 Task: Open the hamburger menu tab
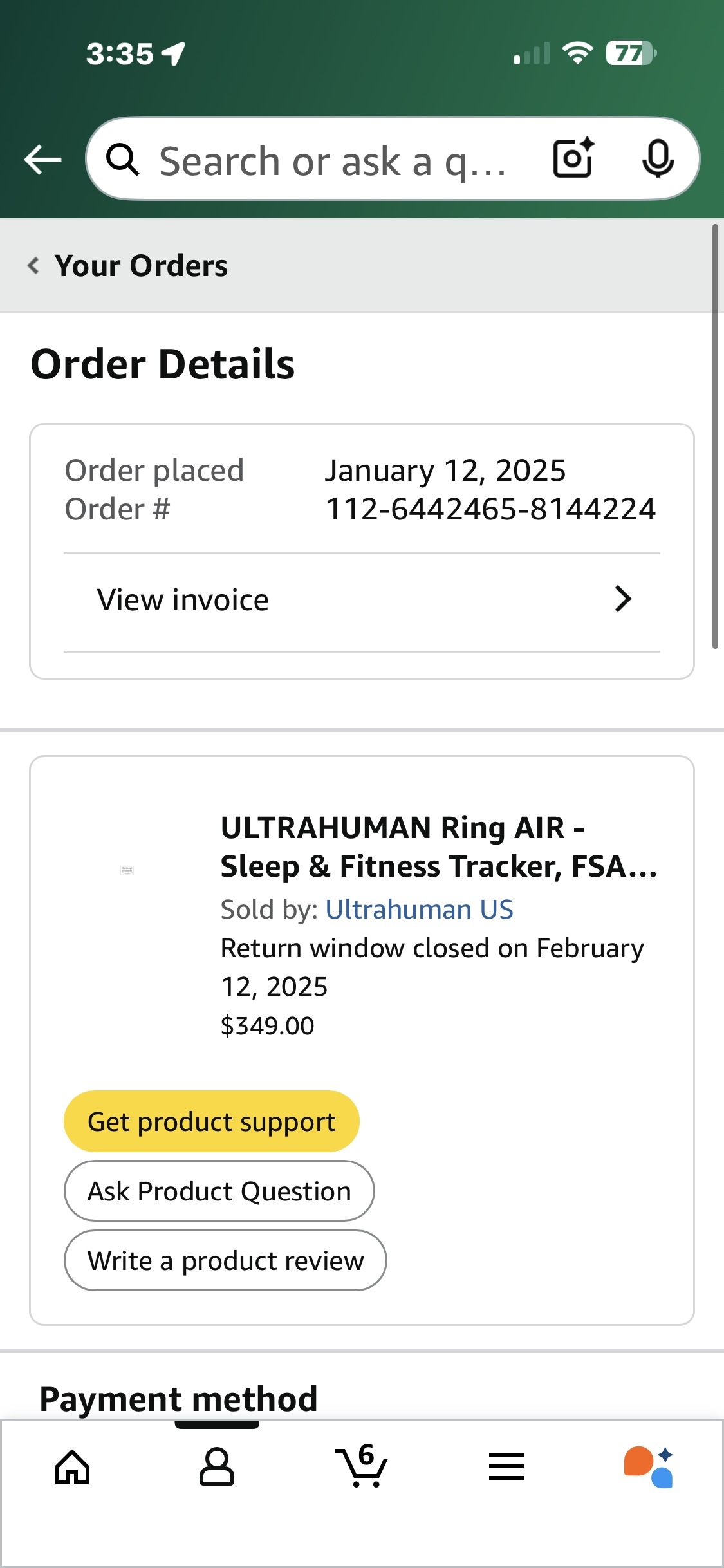coord(506,1467)
